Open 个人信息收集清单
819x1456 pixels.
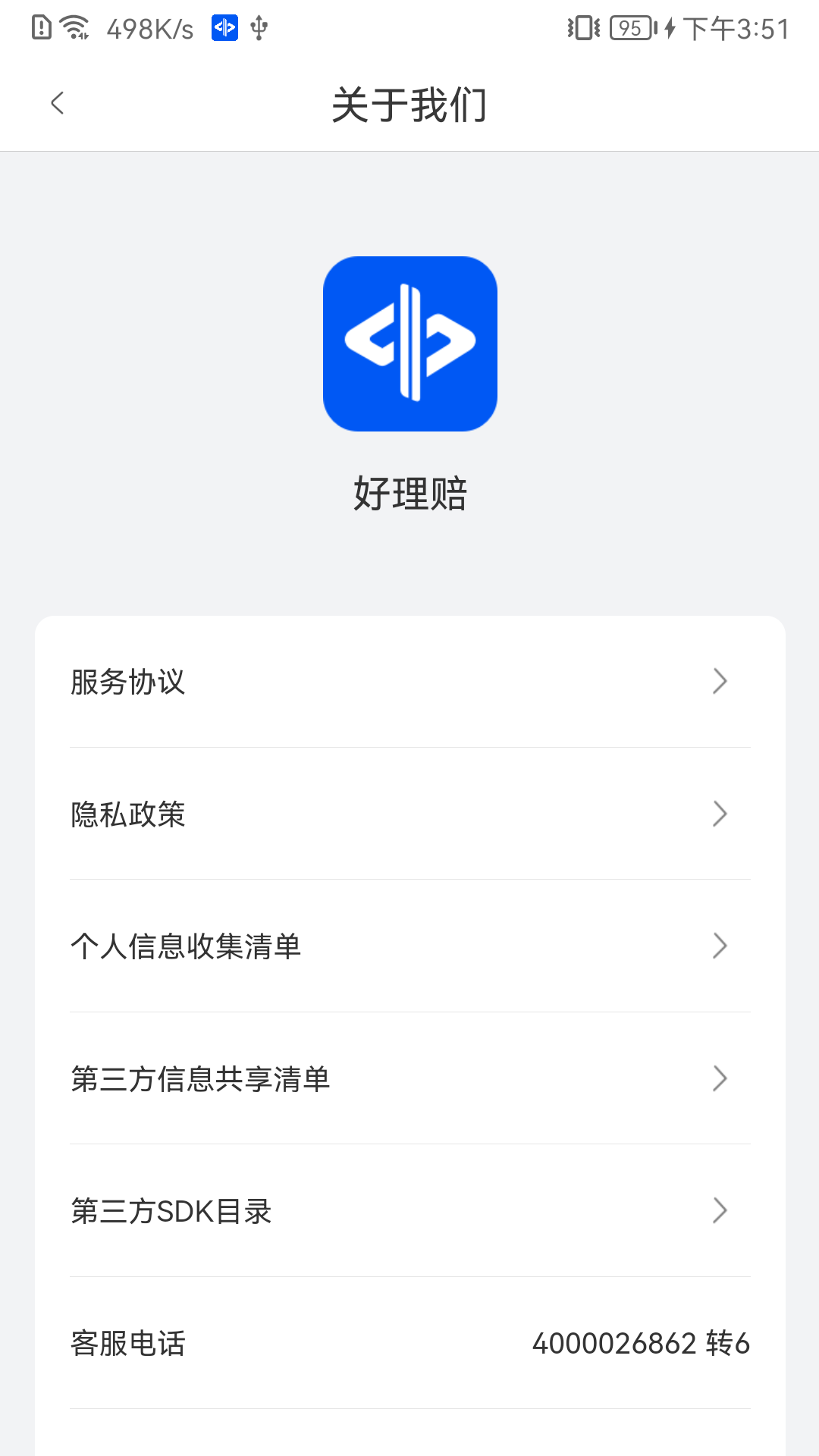(409, 946)
